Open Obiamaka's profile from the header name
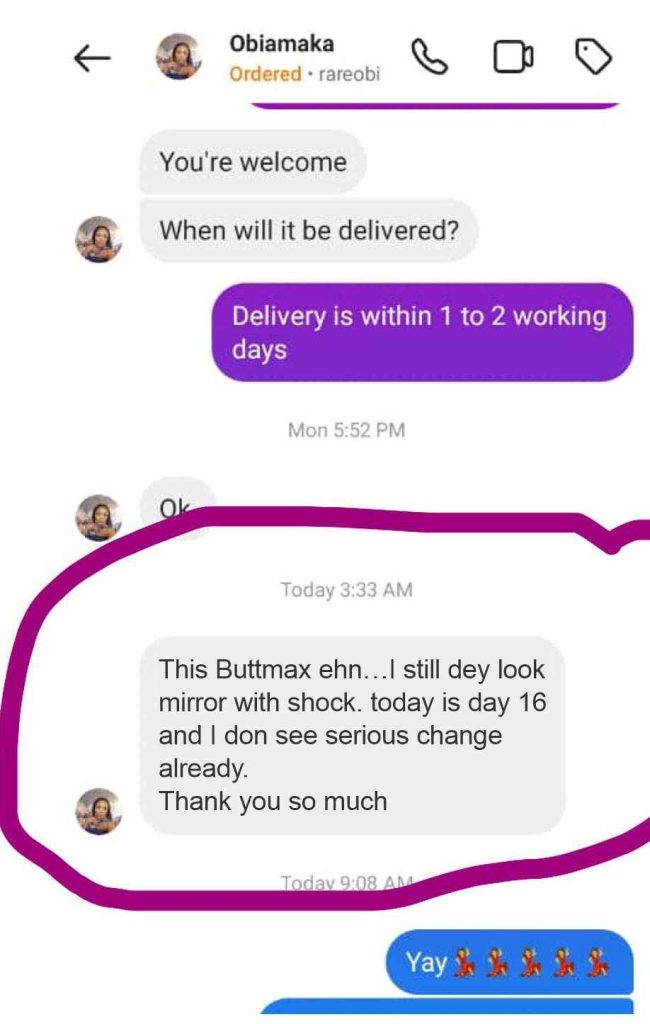Image resolution: width=650 pixels, height=1024 pixels. click(281, 44)
